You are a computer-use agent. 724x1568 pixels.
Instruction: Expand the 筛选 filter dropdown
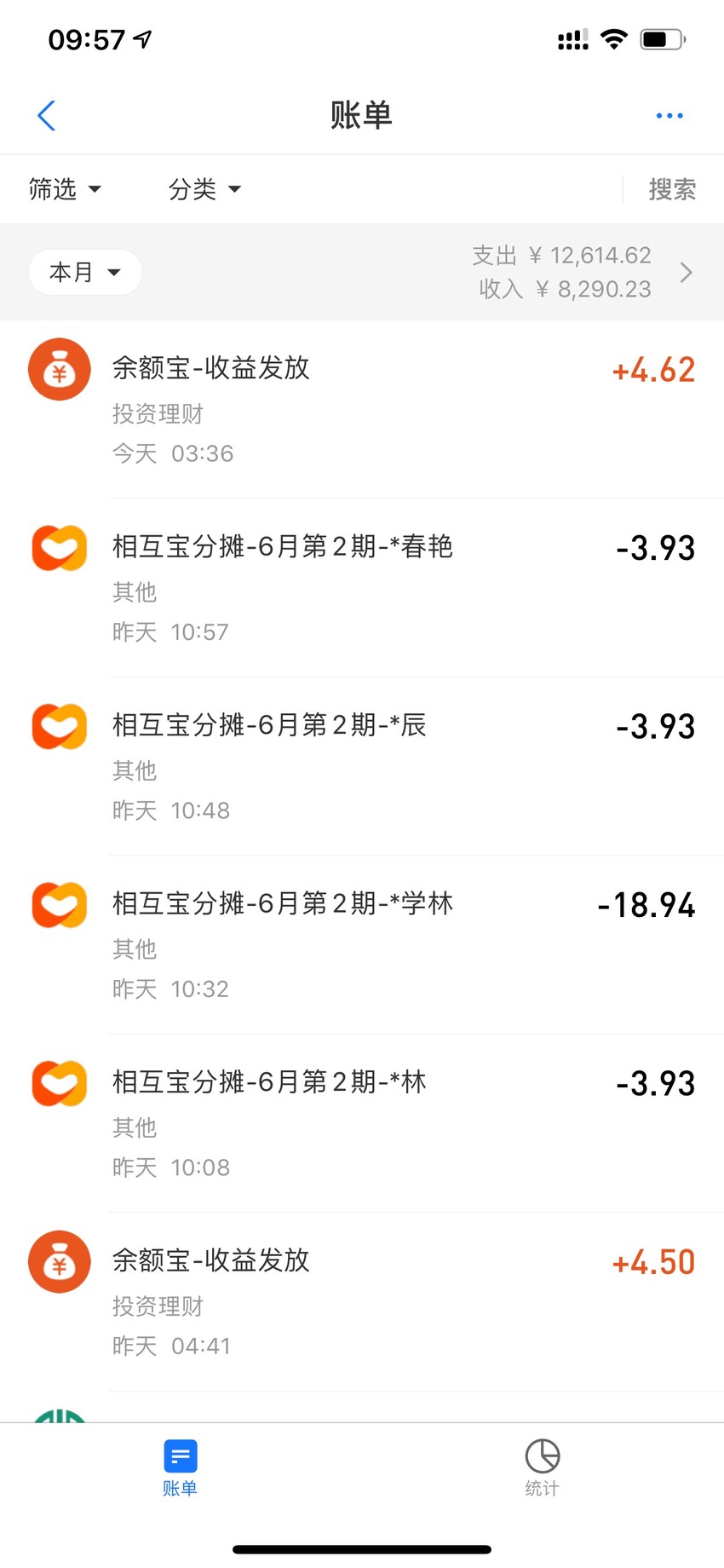(65, 188)
